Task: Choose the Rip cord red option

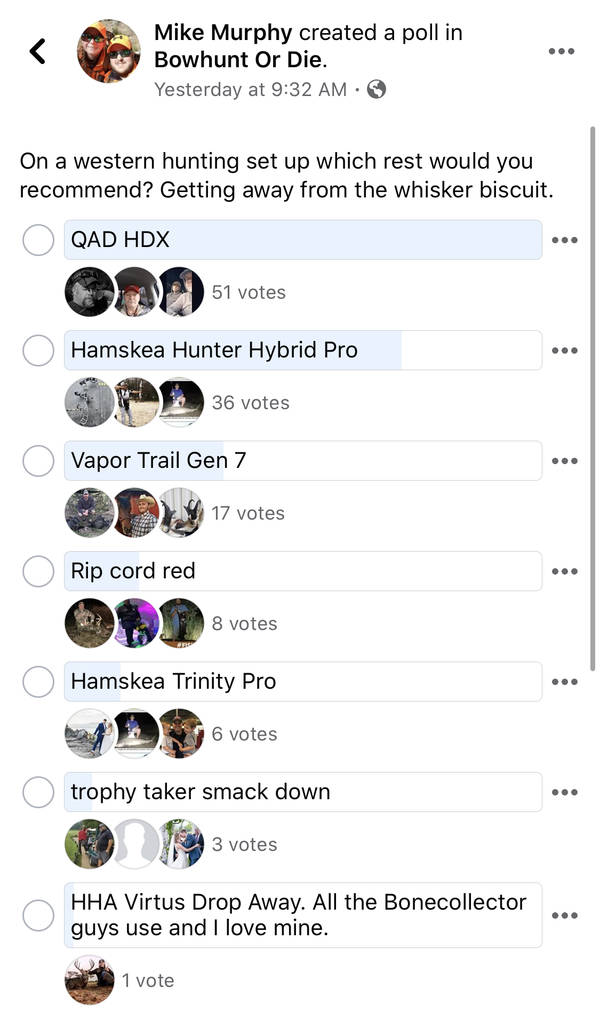Action: 38,571
